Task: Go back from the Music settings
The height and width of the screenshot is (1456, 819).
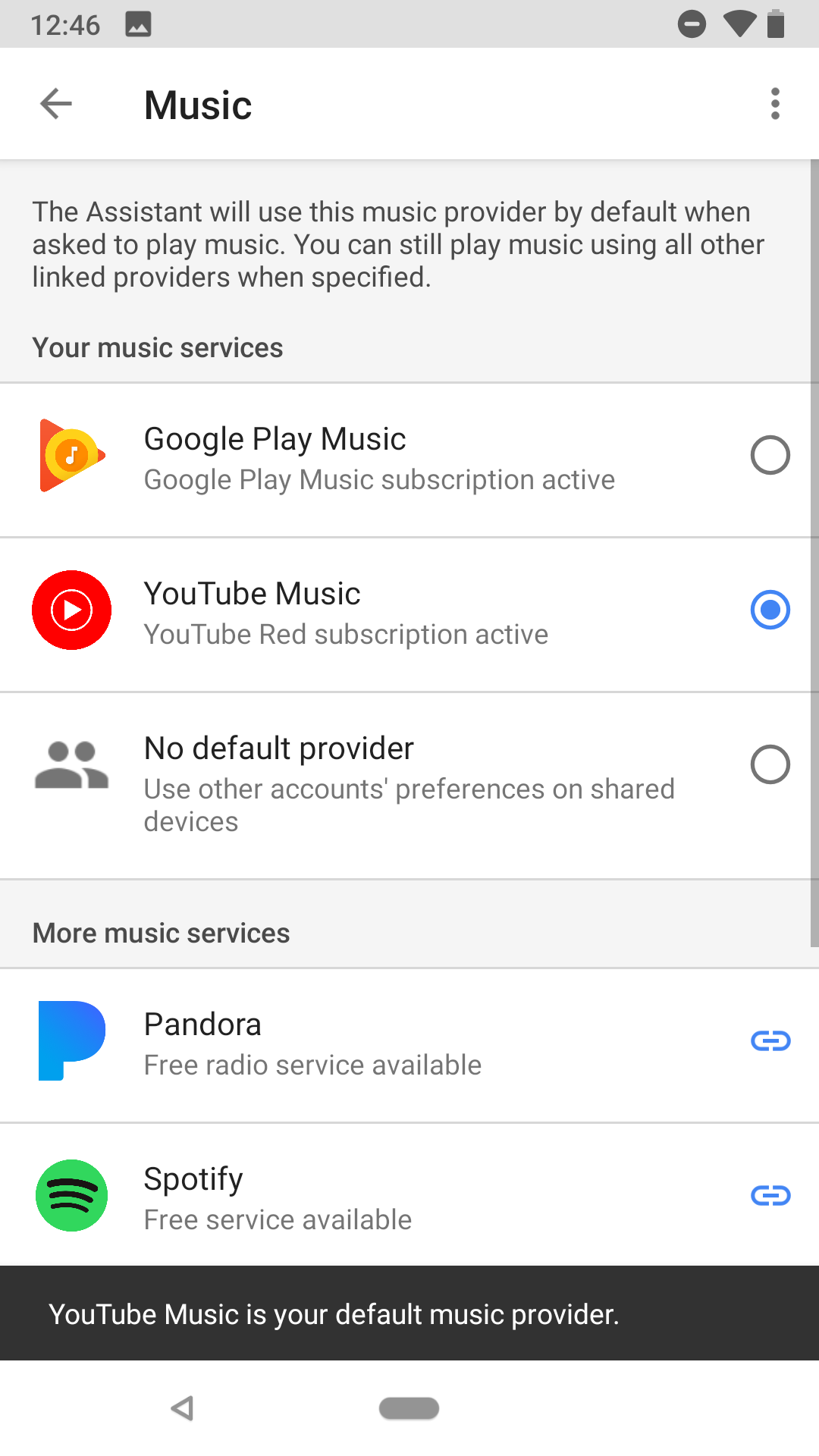Action: pyautogui.click(x=56, y=104)
